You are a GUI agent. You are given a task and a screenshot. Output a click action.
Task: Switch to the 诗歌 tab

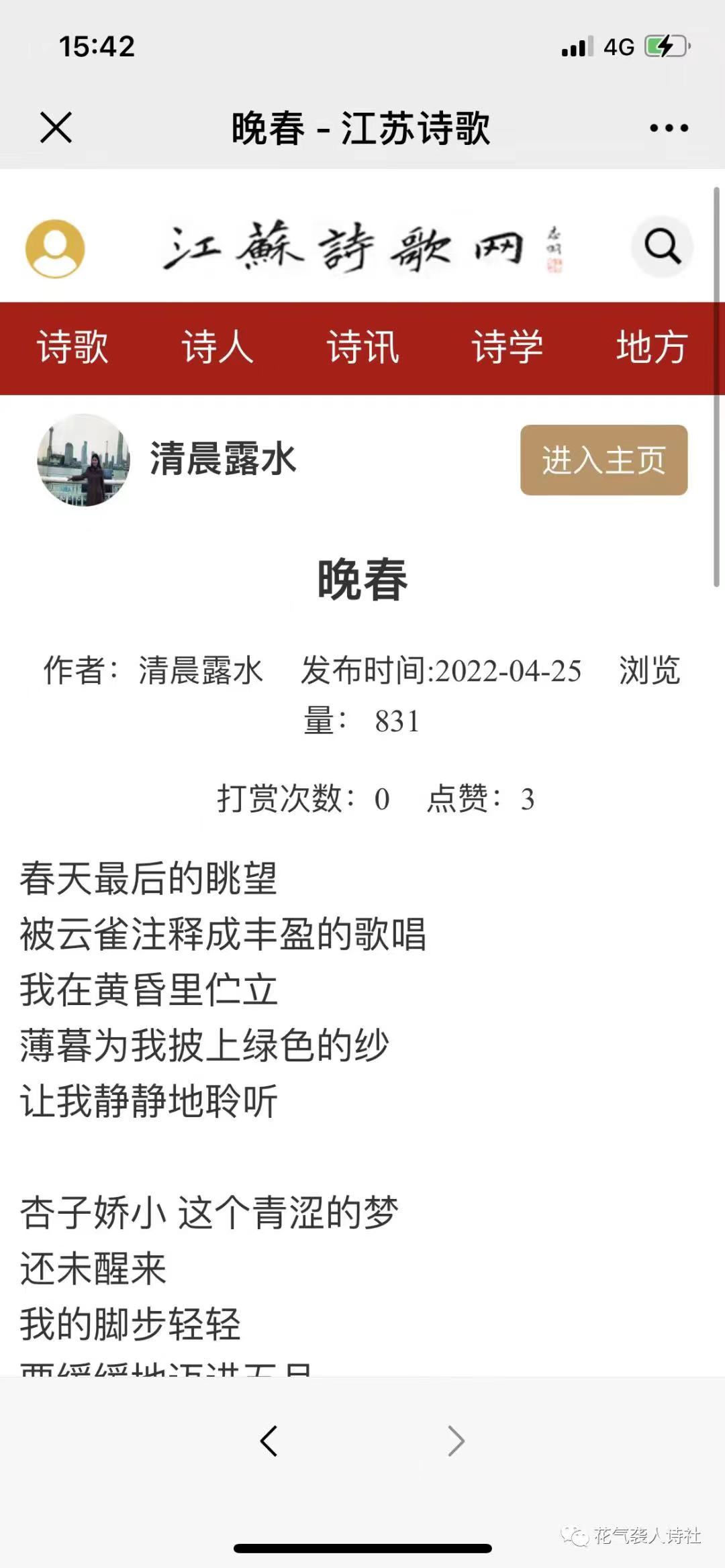(x=72, y=348)
